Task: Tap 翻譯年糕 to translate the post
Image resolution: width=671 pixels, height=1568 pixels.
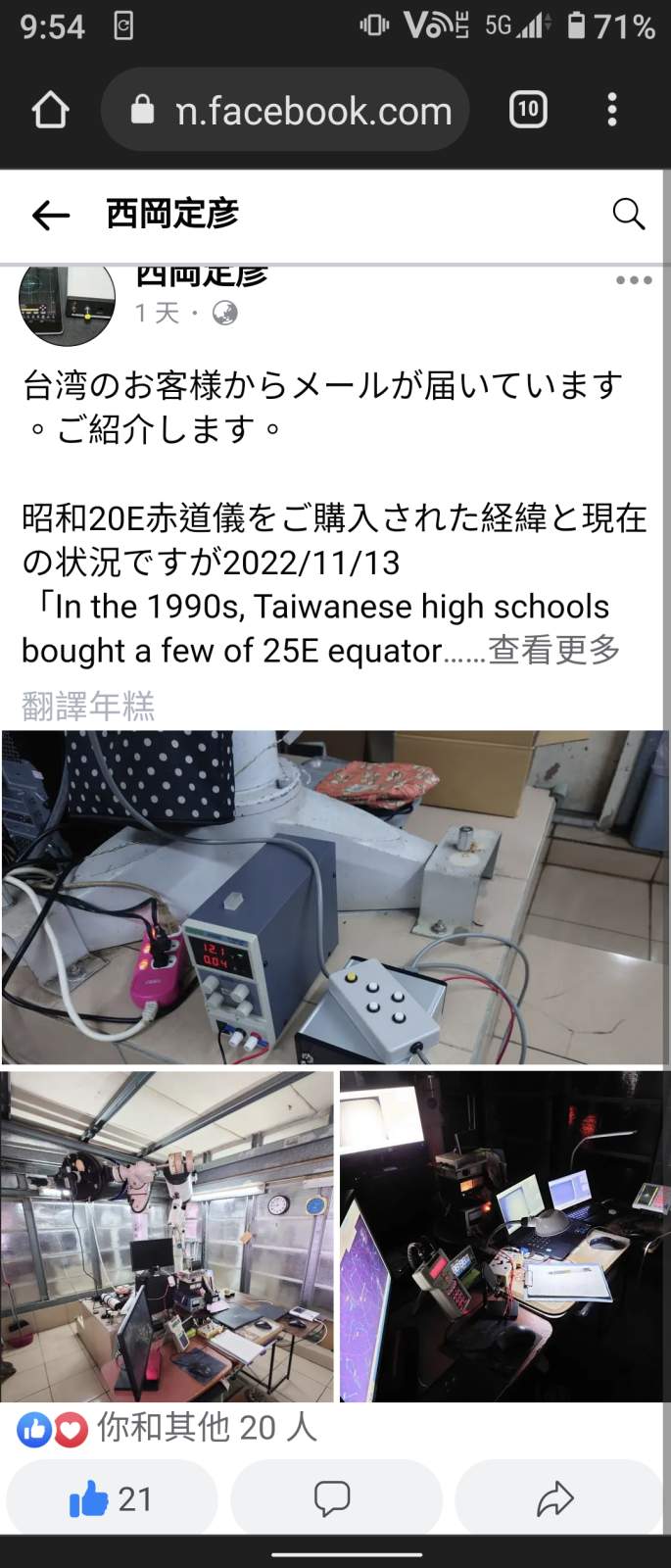Action: pyautogui.click(x=88, y=706)
